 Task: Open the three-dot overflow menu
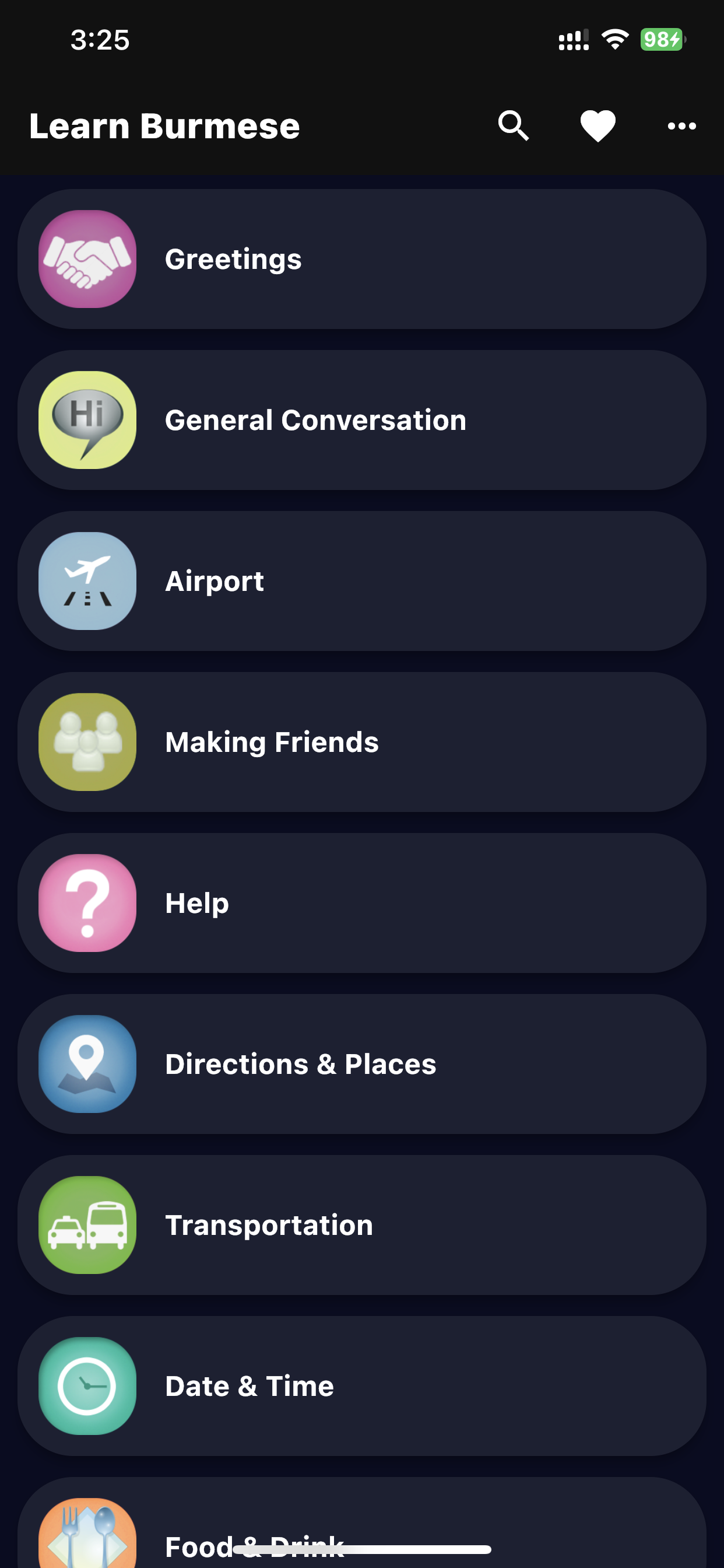click(x=681, y=126)
